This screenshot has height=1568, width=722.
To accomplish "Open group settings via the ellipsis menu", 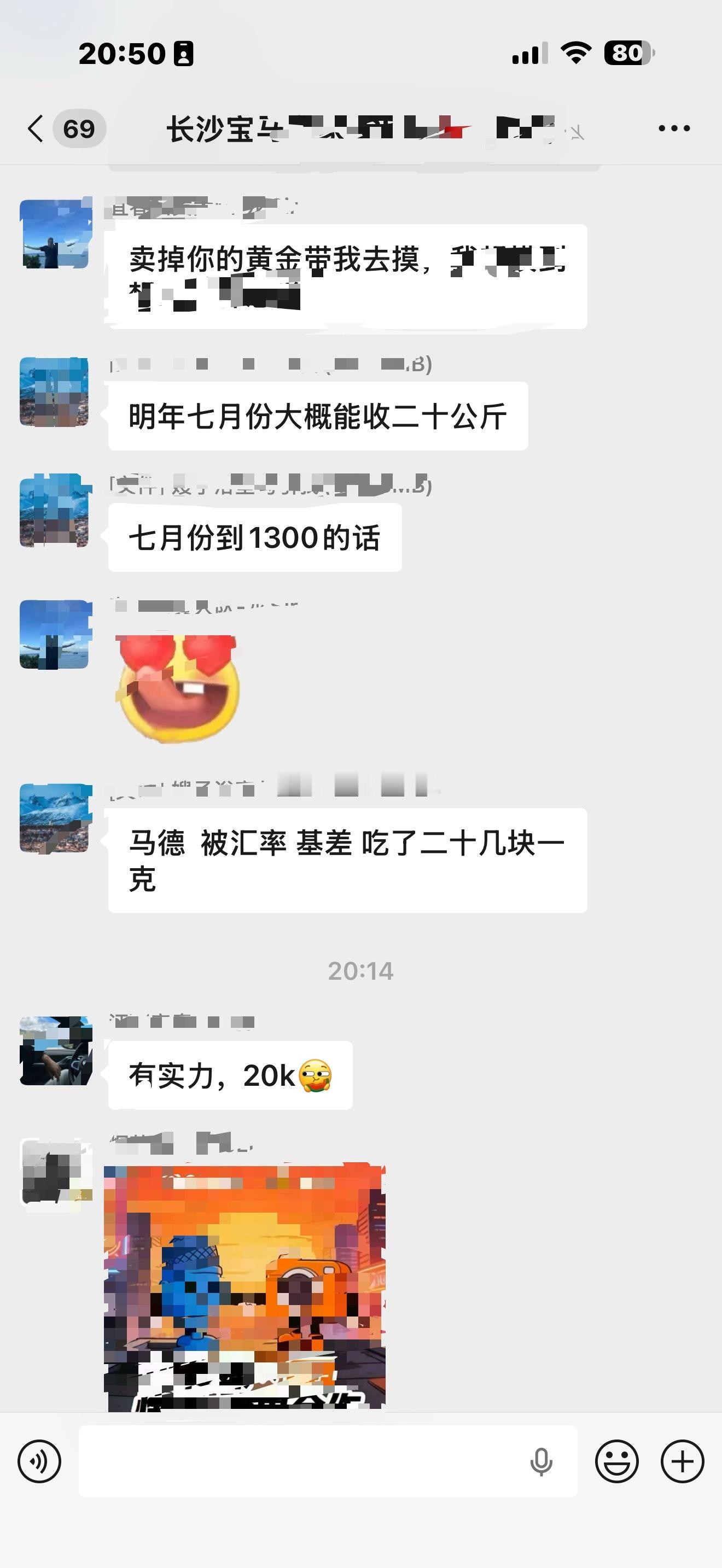I will tap(672, 128).
